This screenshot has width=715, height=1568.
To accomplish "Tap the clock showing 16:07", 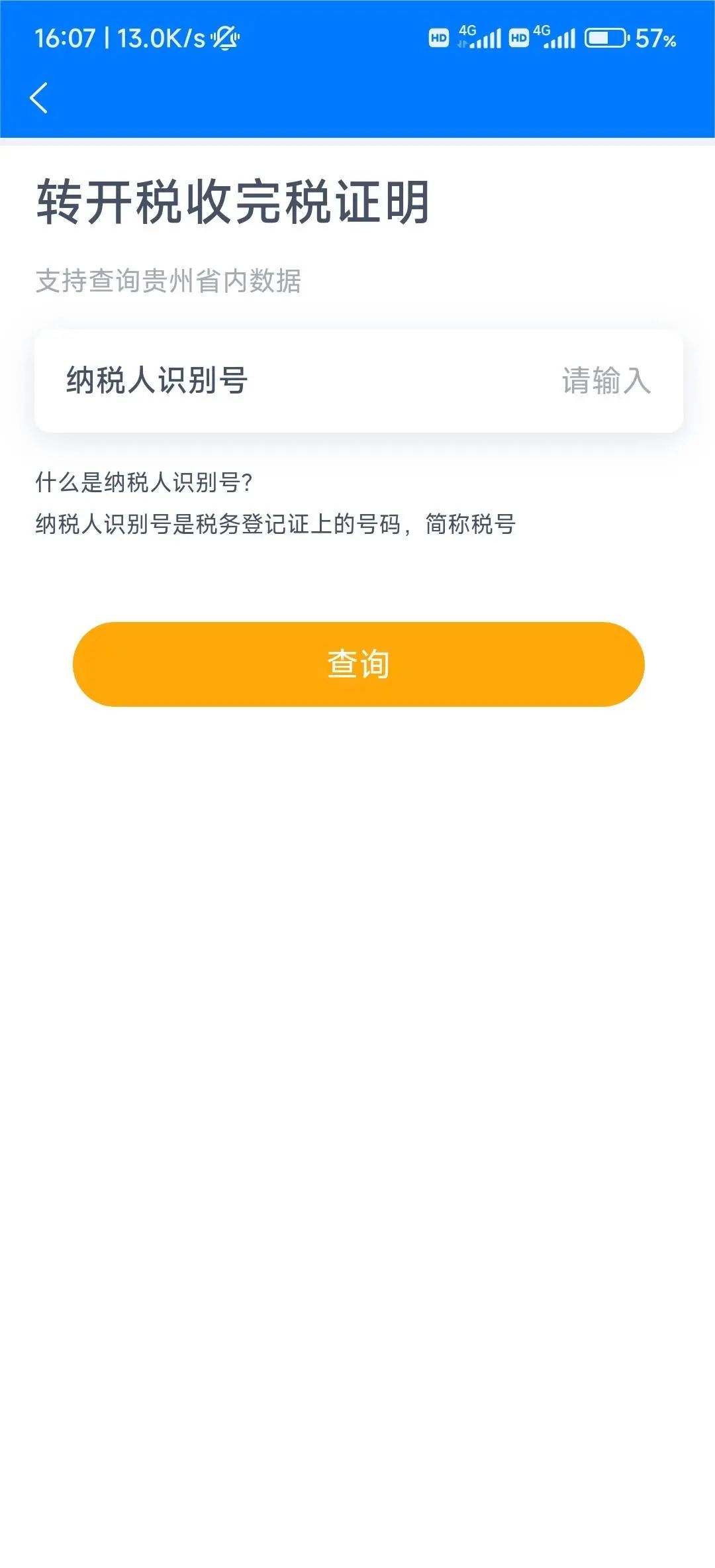I will click(x=66, y=38).
